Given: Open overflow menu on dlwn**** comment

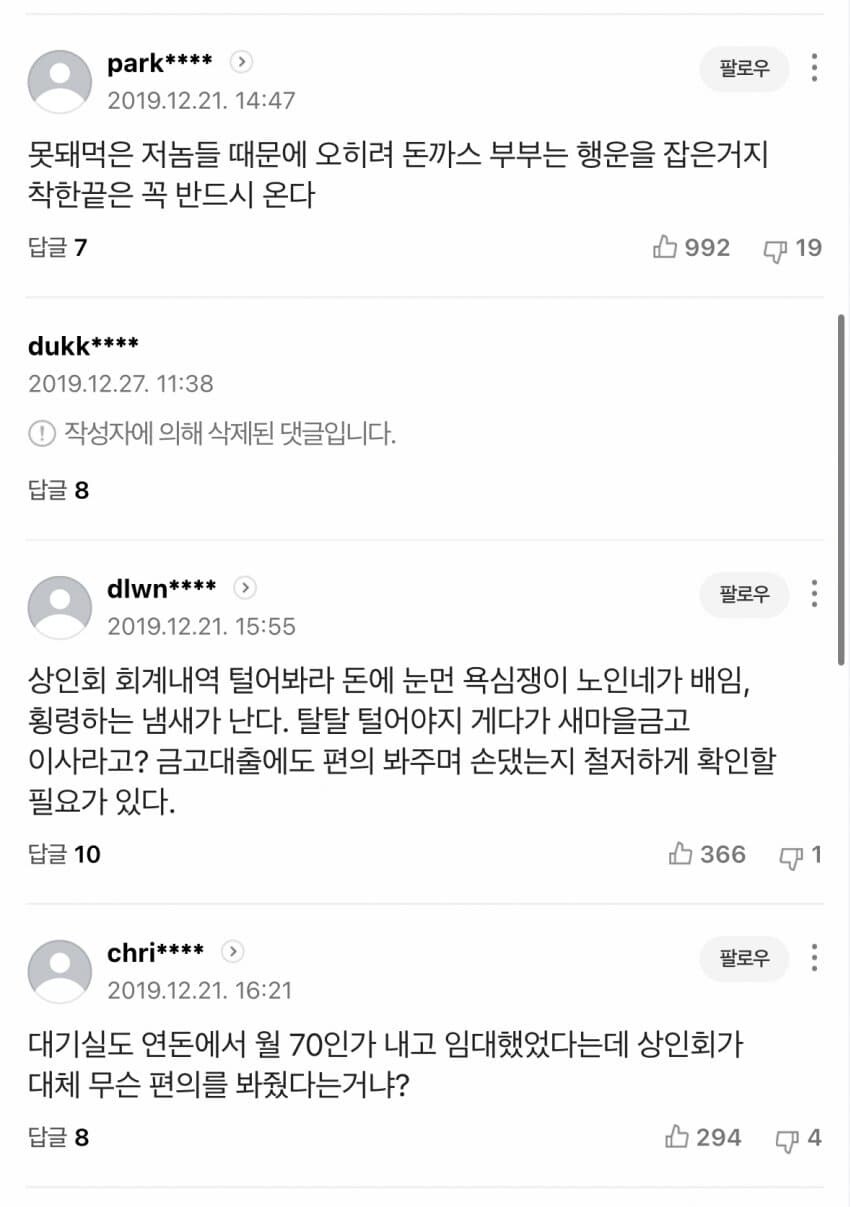Looking at the screenshot, I should [x=815, y=593].
